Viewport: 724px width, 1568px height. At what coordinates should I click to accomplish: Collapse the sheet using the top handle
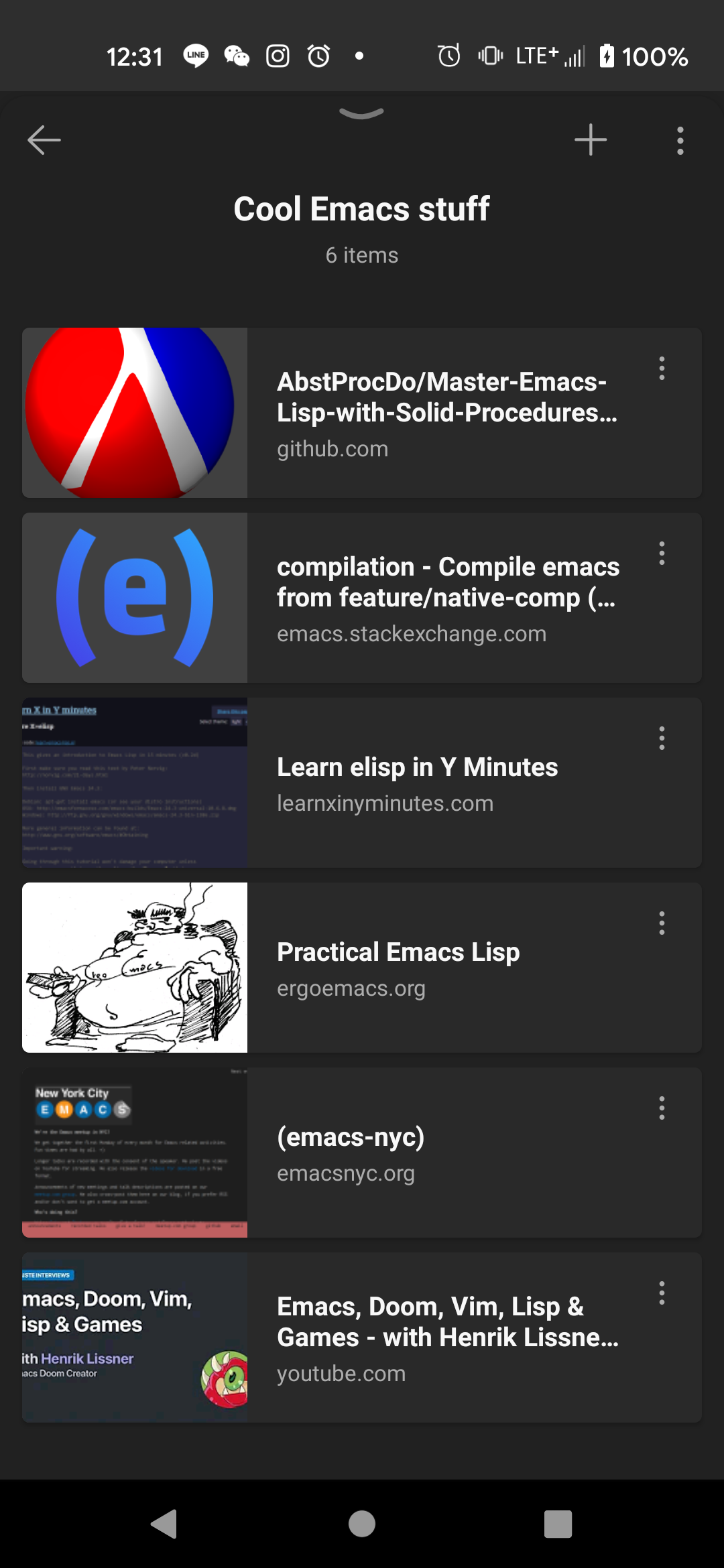362,113
